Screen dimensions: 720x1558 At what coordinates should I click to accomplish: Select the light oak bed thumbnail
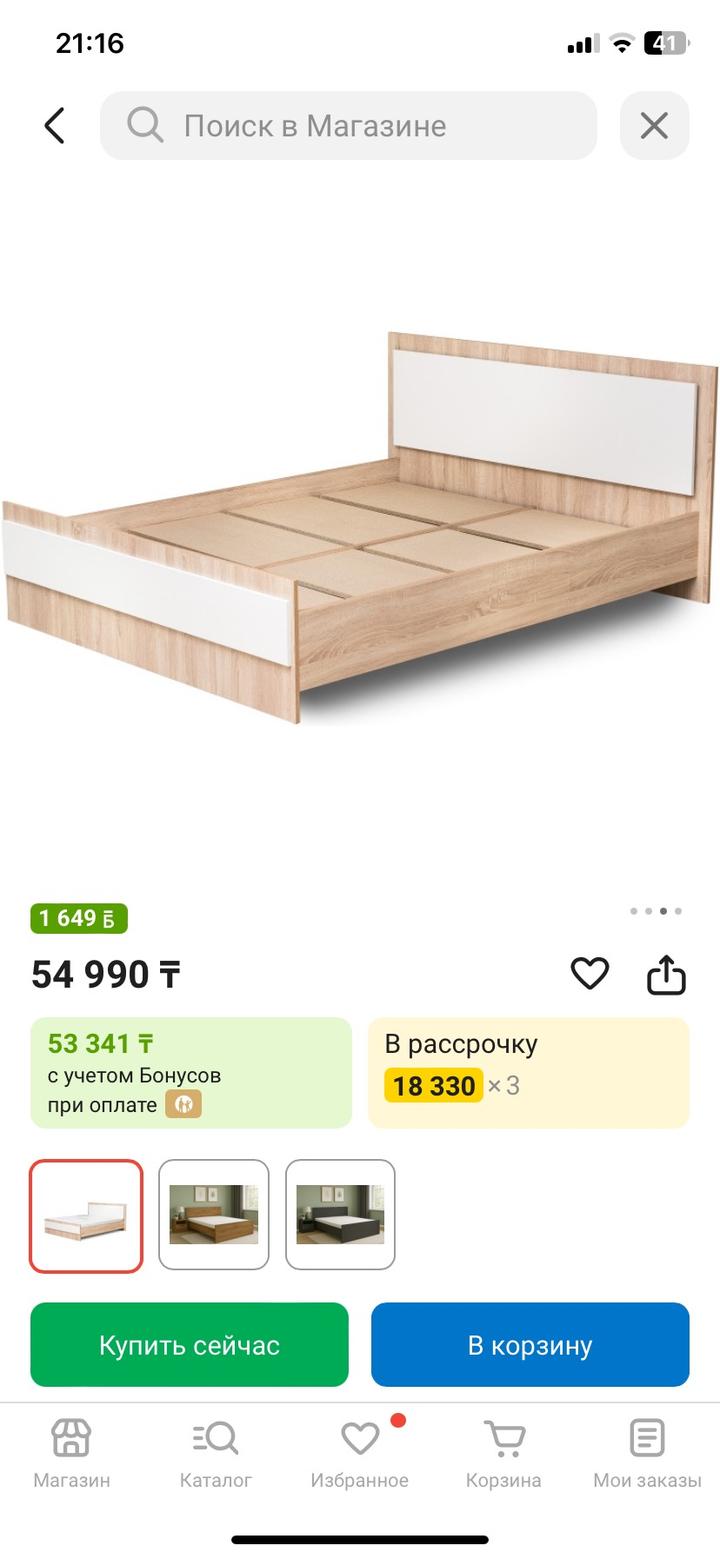tap(86, 1216)
